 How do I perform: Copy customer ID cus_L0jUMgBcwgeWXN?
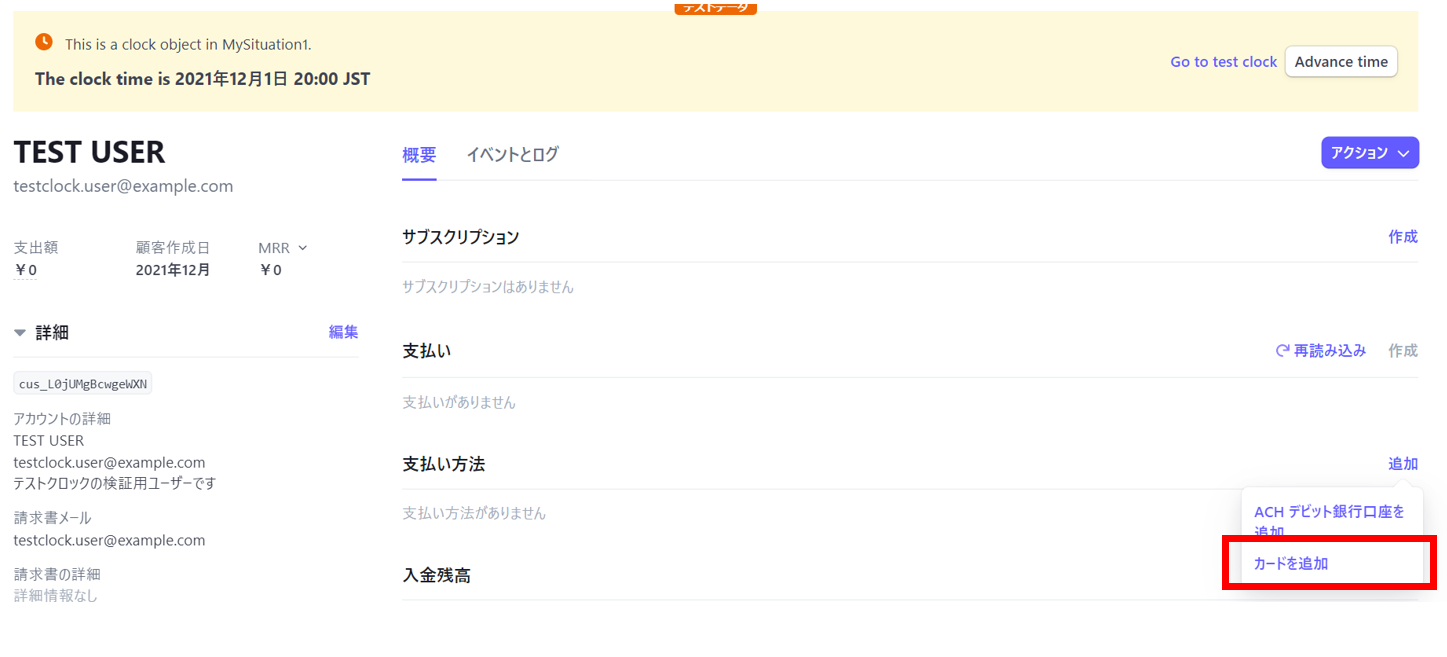click(83, 384)
